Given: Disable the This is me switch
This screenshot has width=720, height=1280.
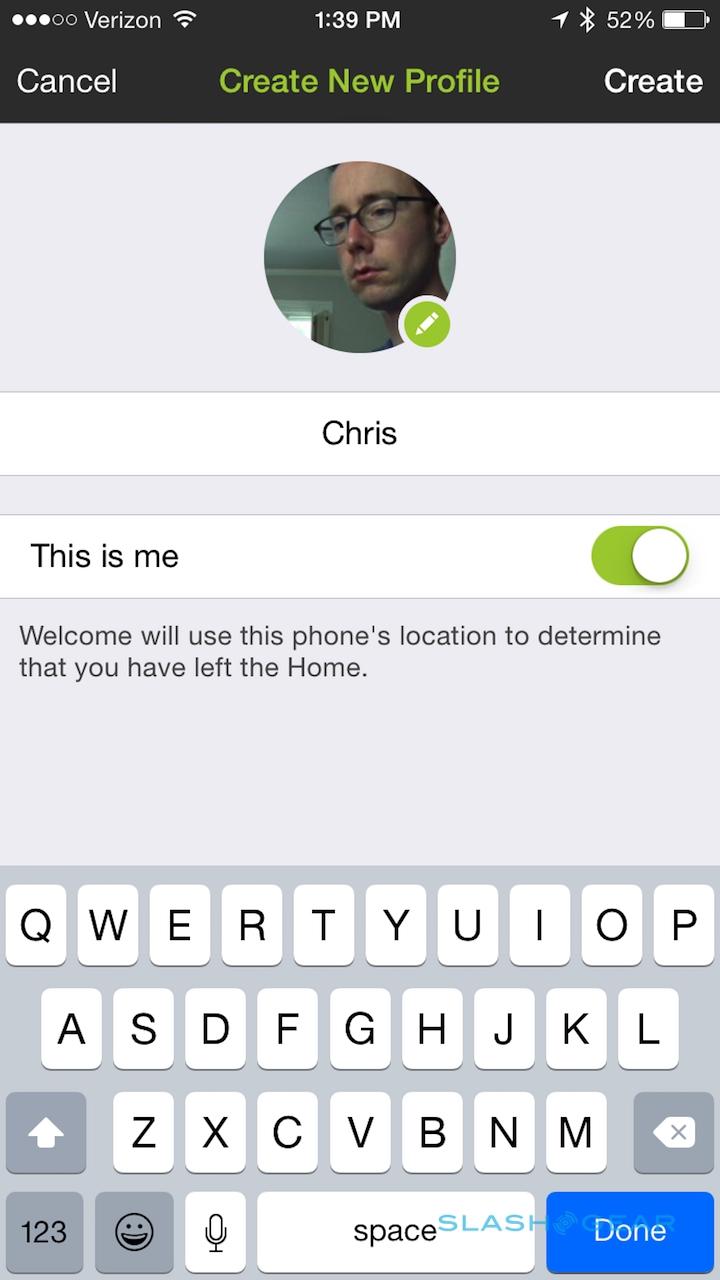Looking at the screenshot, I should [x=640, y=556].
